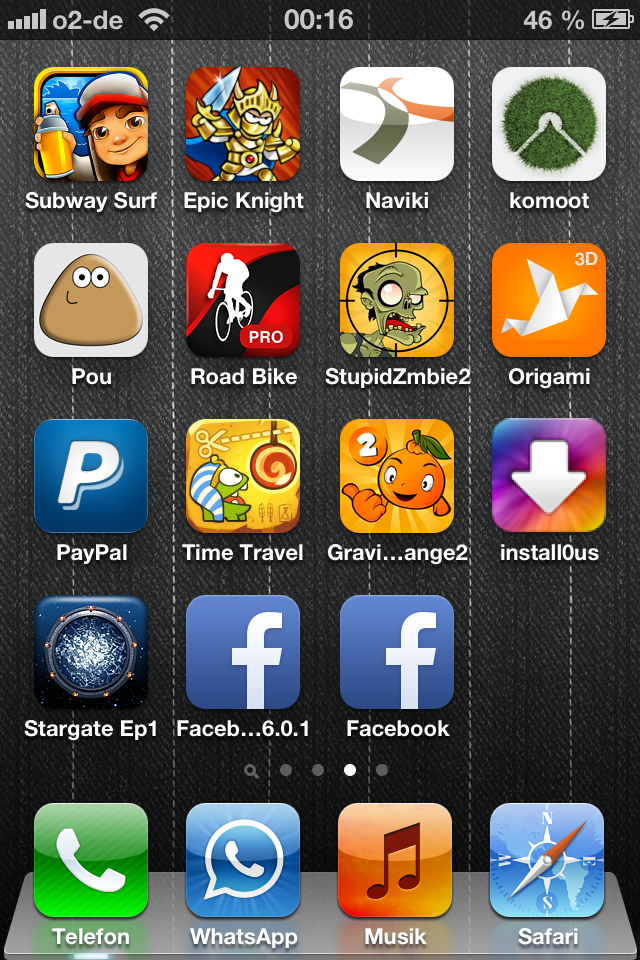This screenshot has height=960, width=640.
Task: Start the Safari browser
Action: [x=547, y=860]
